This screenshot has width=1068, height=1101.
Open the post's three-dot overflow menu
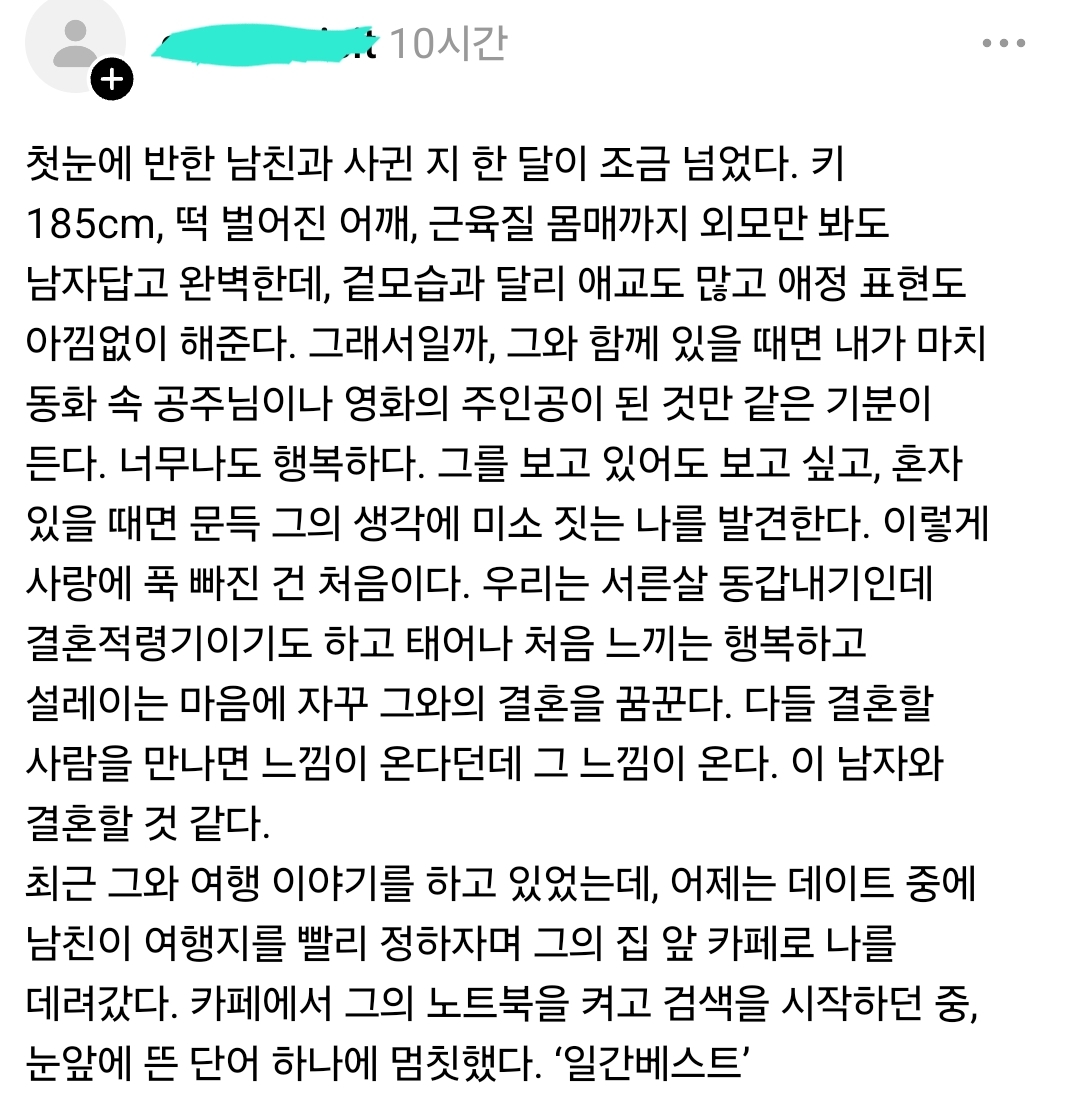1004,44
